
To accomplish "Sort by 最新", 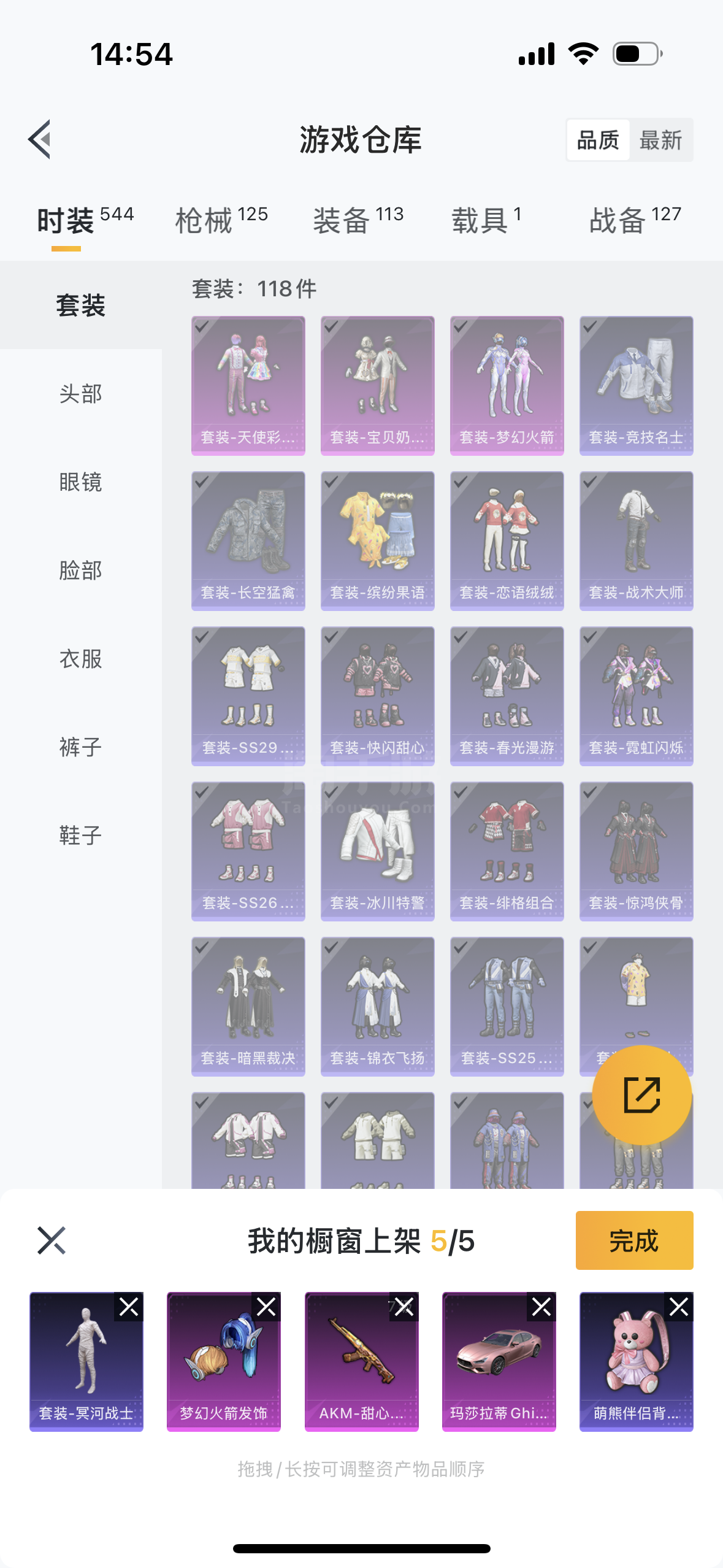I will 660,140.
